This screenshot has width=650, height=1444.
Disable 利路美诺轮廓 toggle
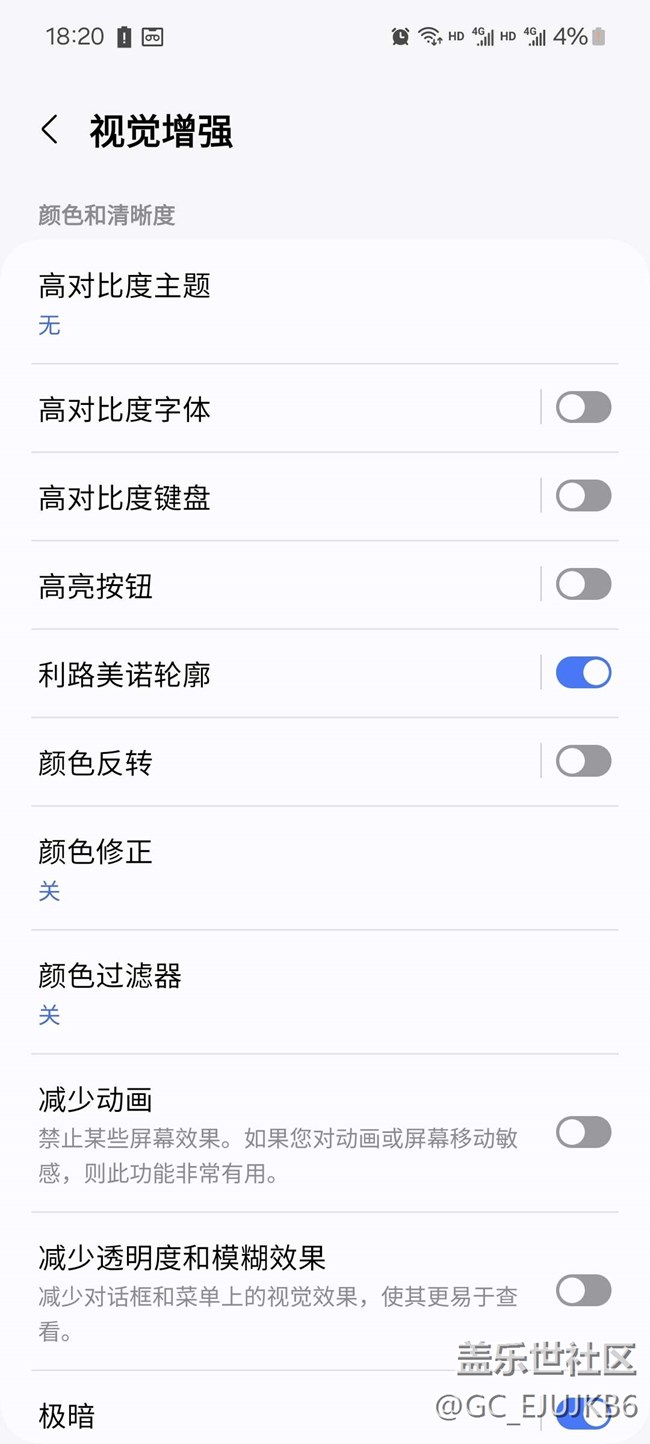coord(583,673)
